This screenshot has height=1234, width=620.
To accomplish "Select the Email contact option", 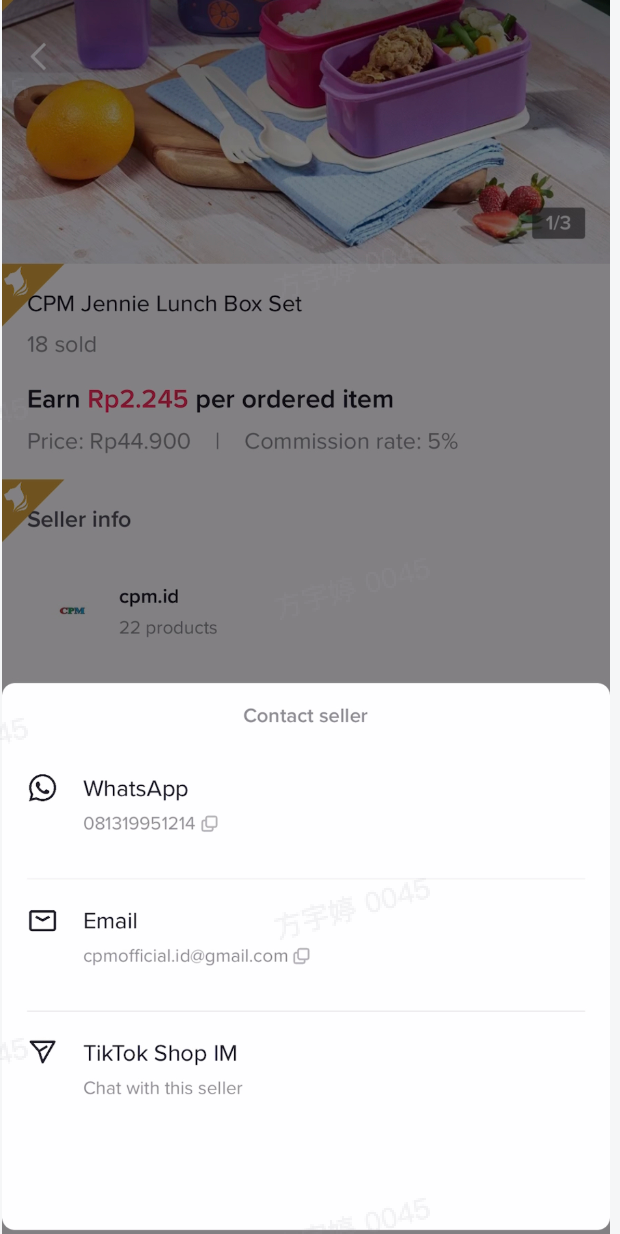I will (110, 921).
